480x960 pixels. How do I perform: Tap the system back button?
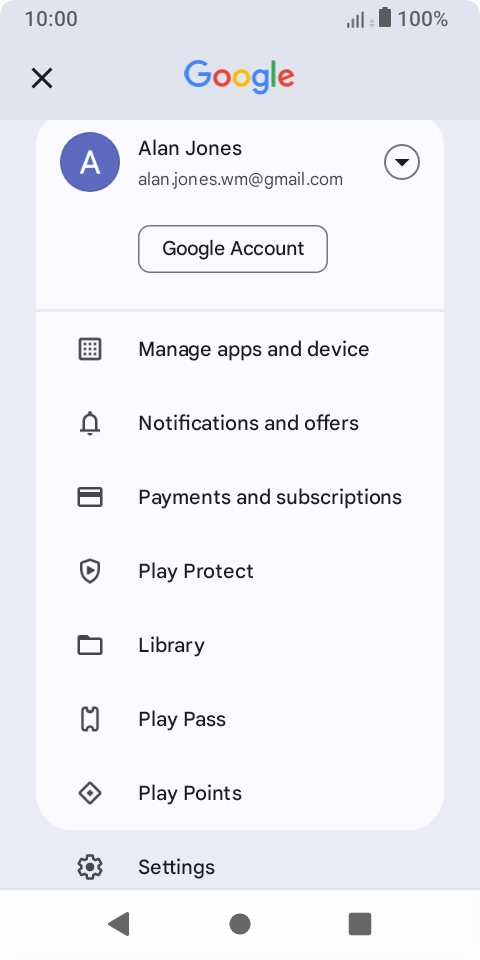119,924
